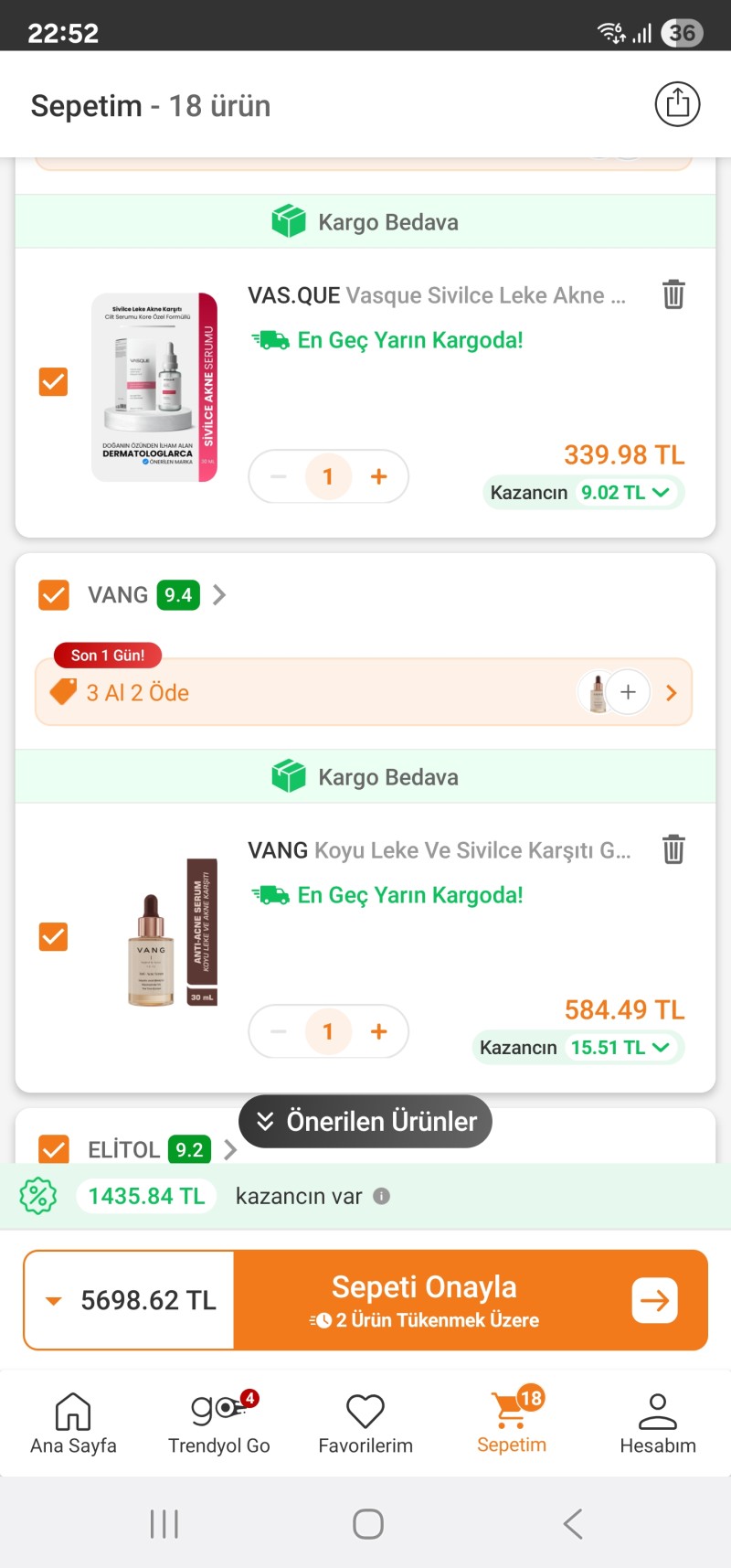
Task: Uncheck the VAS.QUE serum checkbox
Action: pos(54,381)
